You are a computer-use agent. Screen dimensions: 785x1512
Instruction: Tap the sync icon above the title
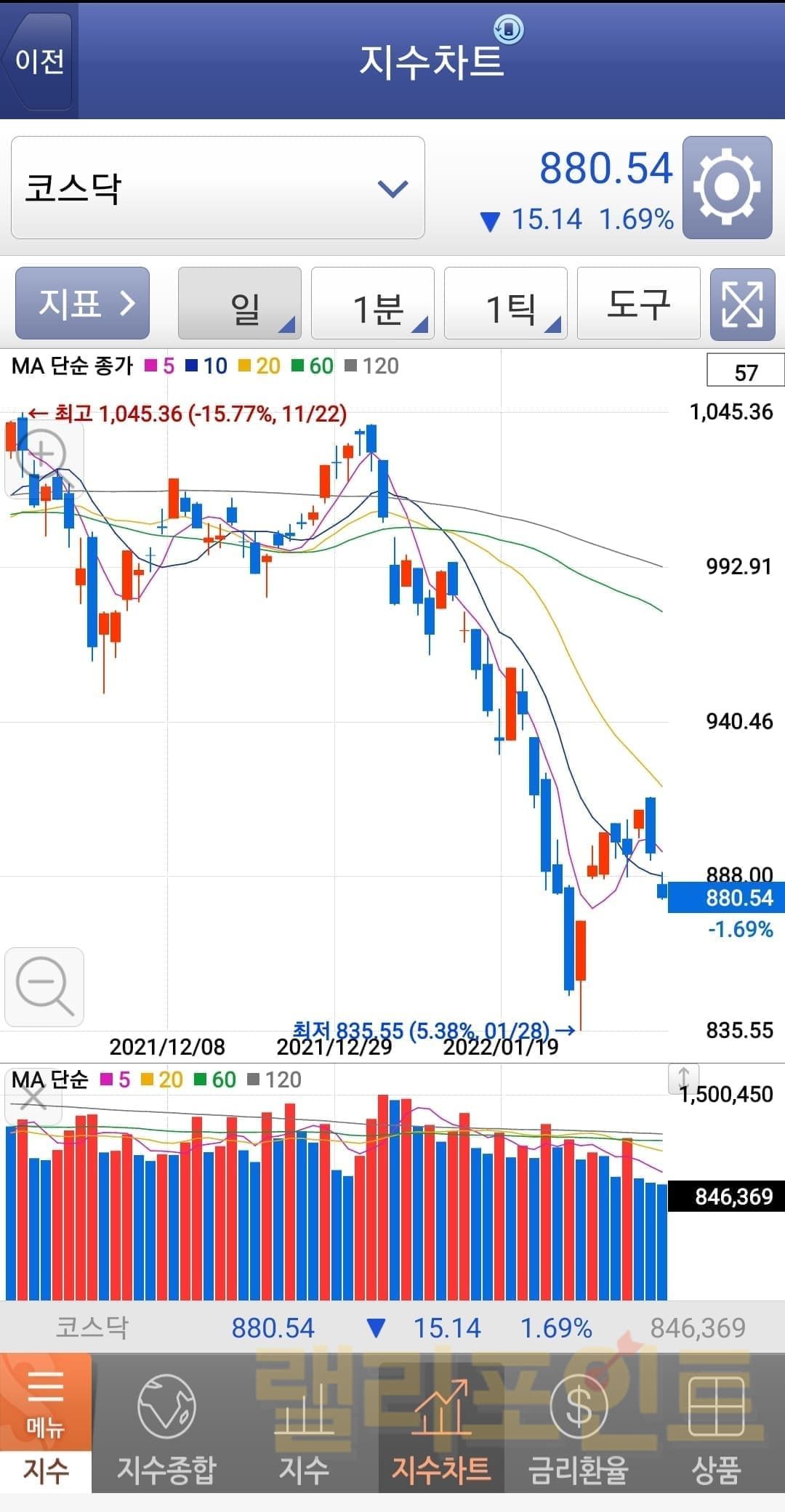[508, 29]
